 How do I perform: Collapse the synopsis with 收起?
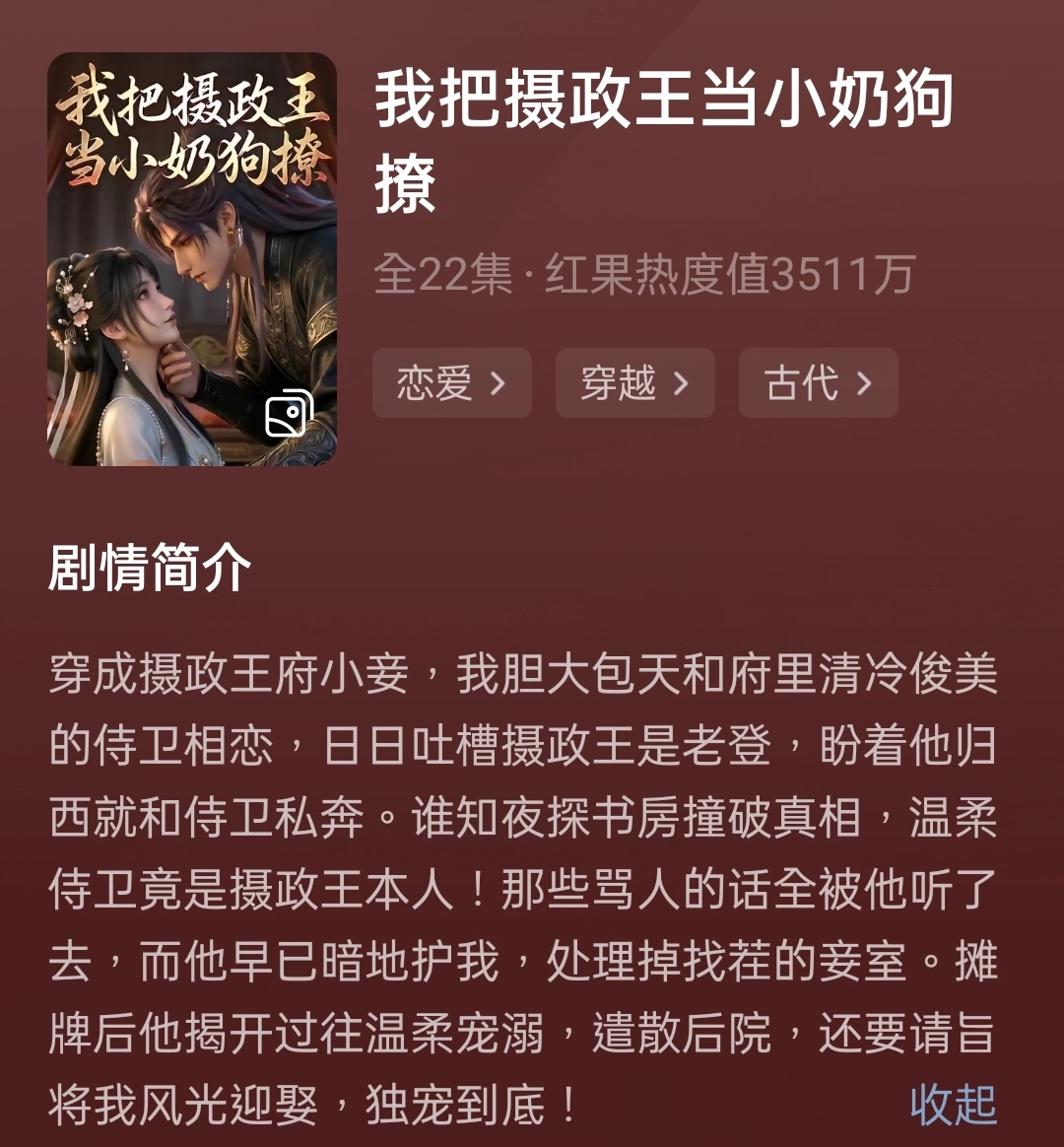(x=953, y=1105)
